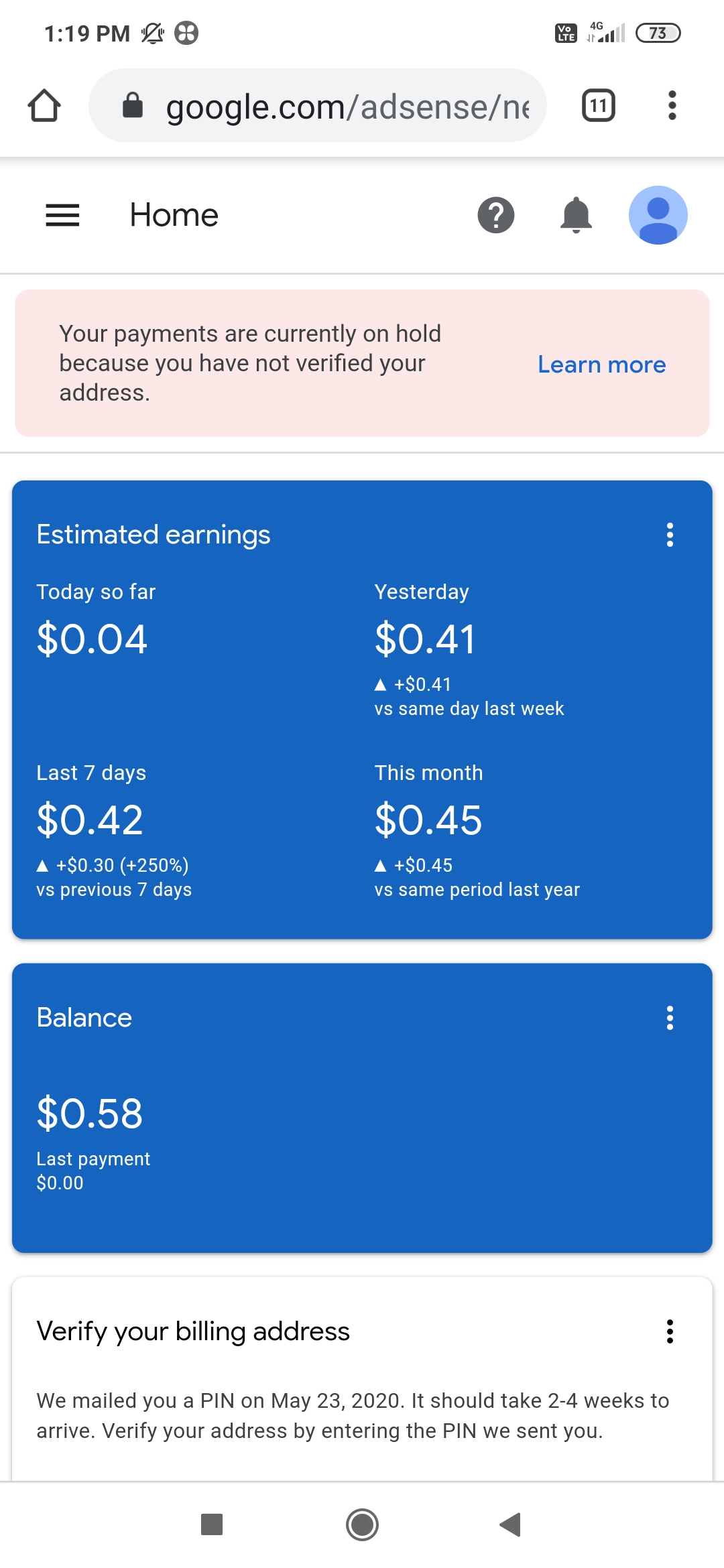Open Verify your billing address options menu
This screenshot has width=724, height=1568.
[x=670, y=1331]
